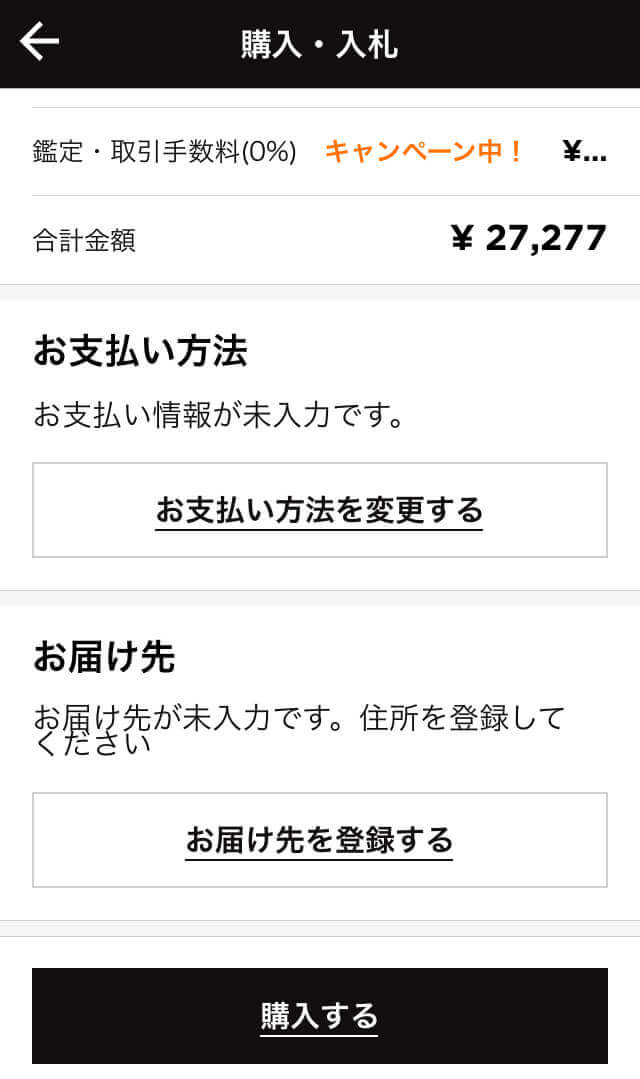The height and width of the screenshot is (1079, 640).
Task: Confirm with the 購入する button
Action: pyautogui.click(x=319, y=1016)
